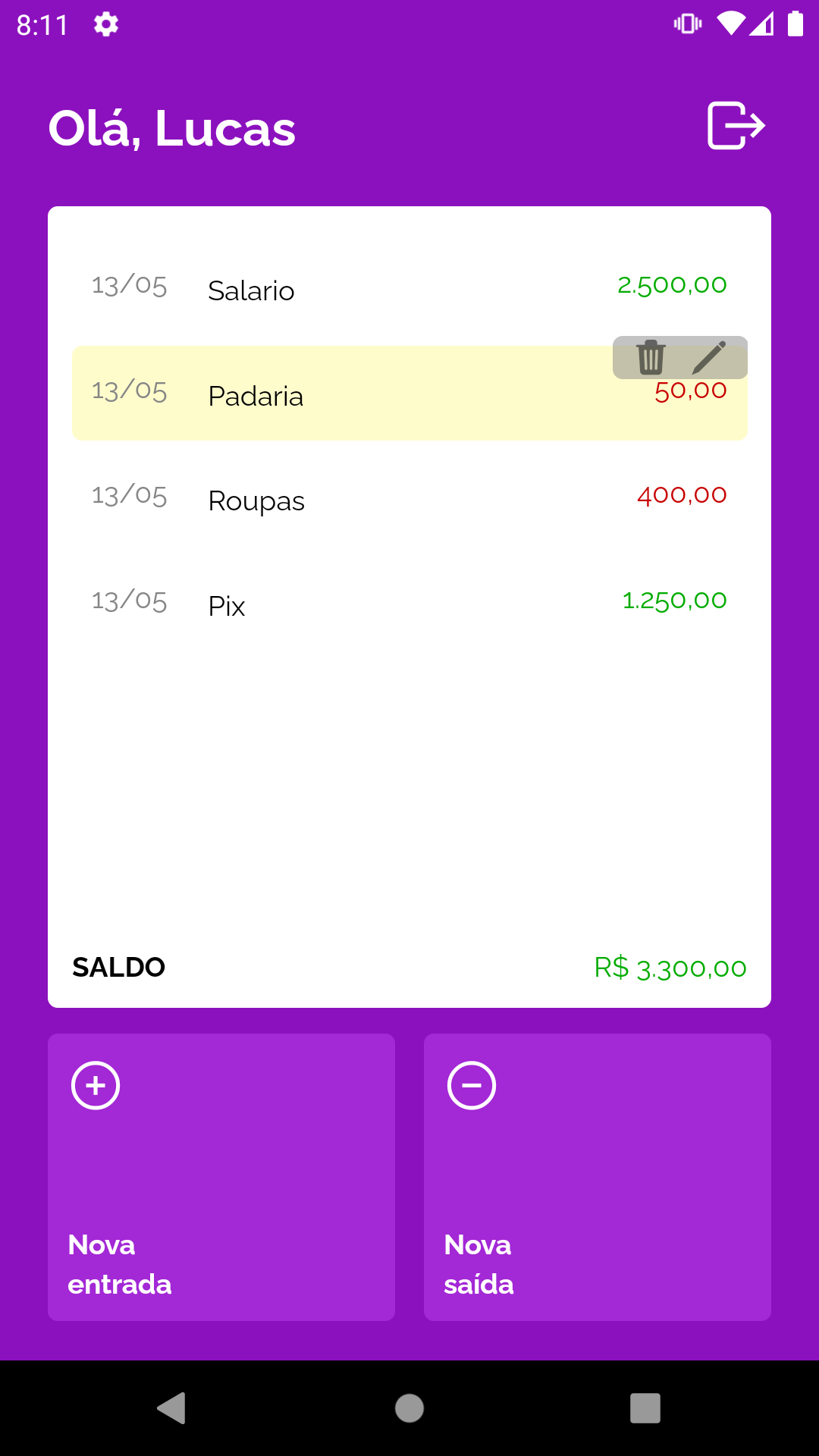Delete the Padaria transaction using trash icon
This screenshot has height=1456, width=819.
[x=650, y=357]
